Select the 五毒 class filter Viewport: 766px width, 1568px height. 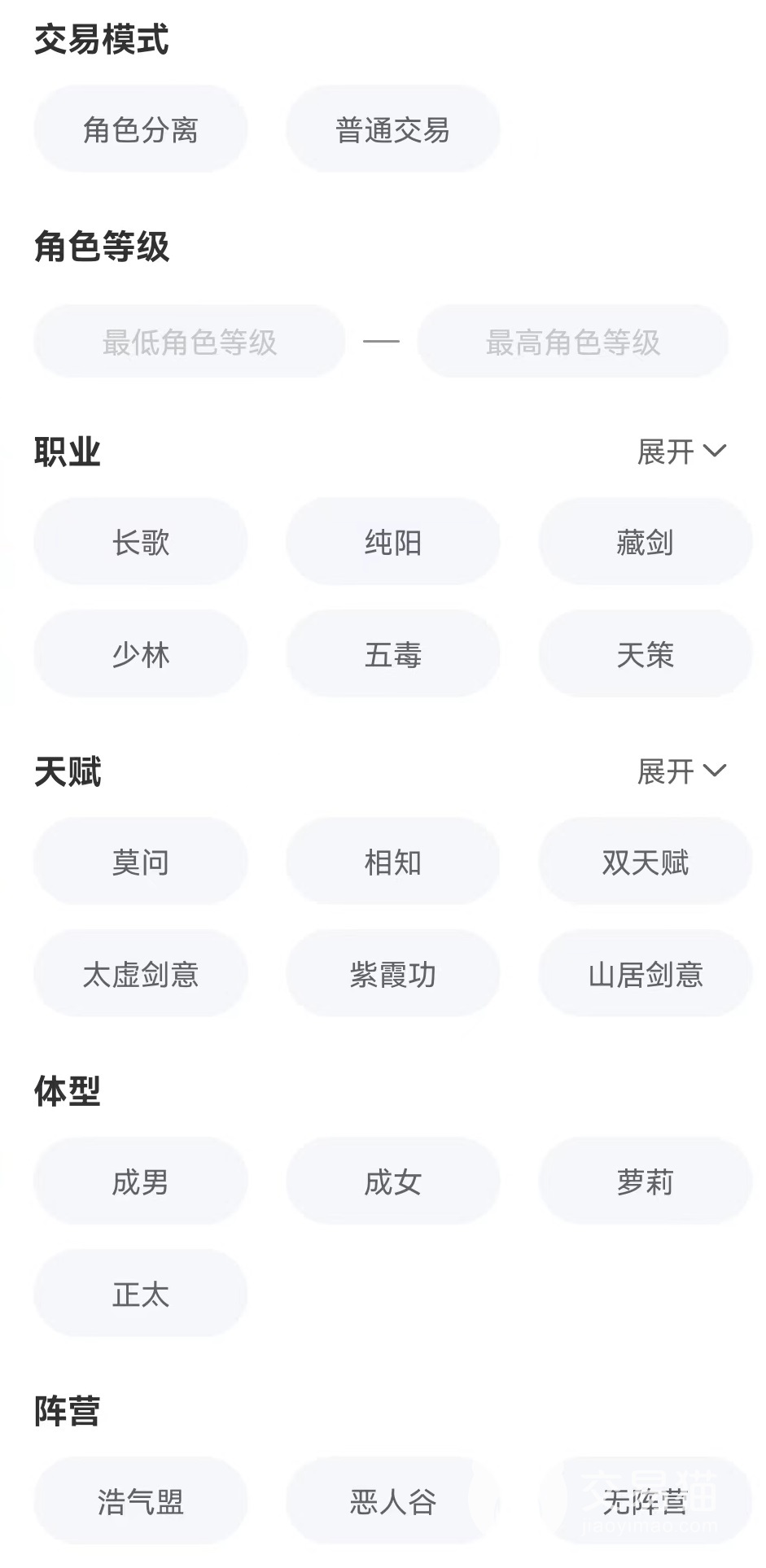(392, 654)
